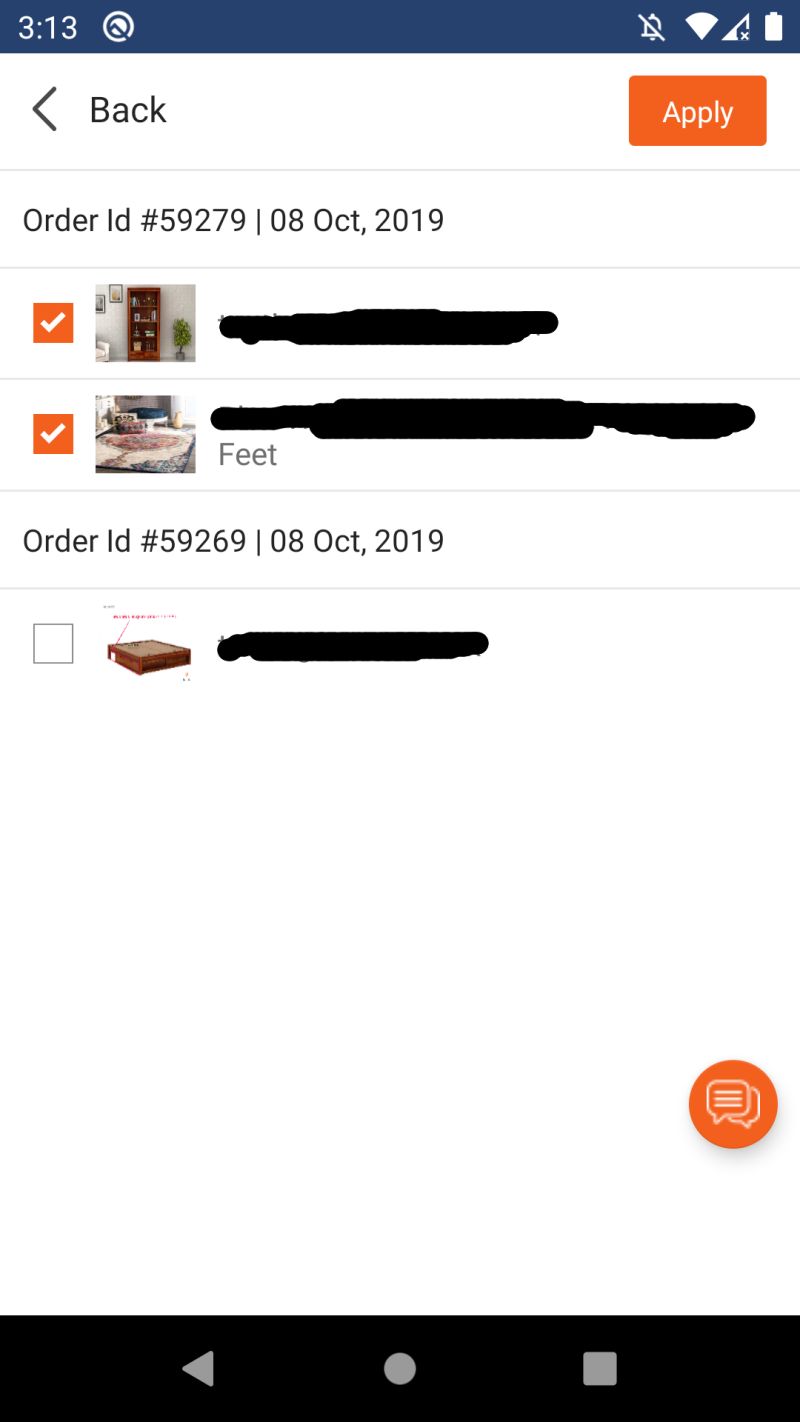Go back using the Back arrow

(x=46, y=110)
